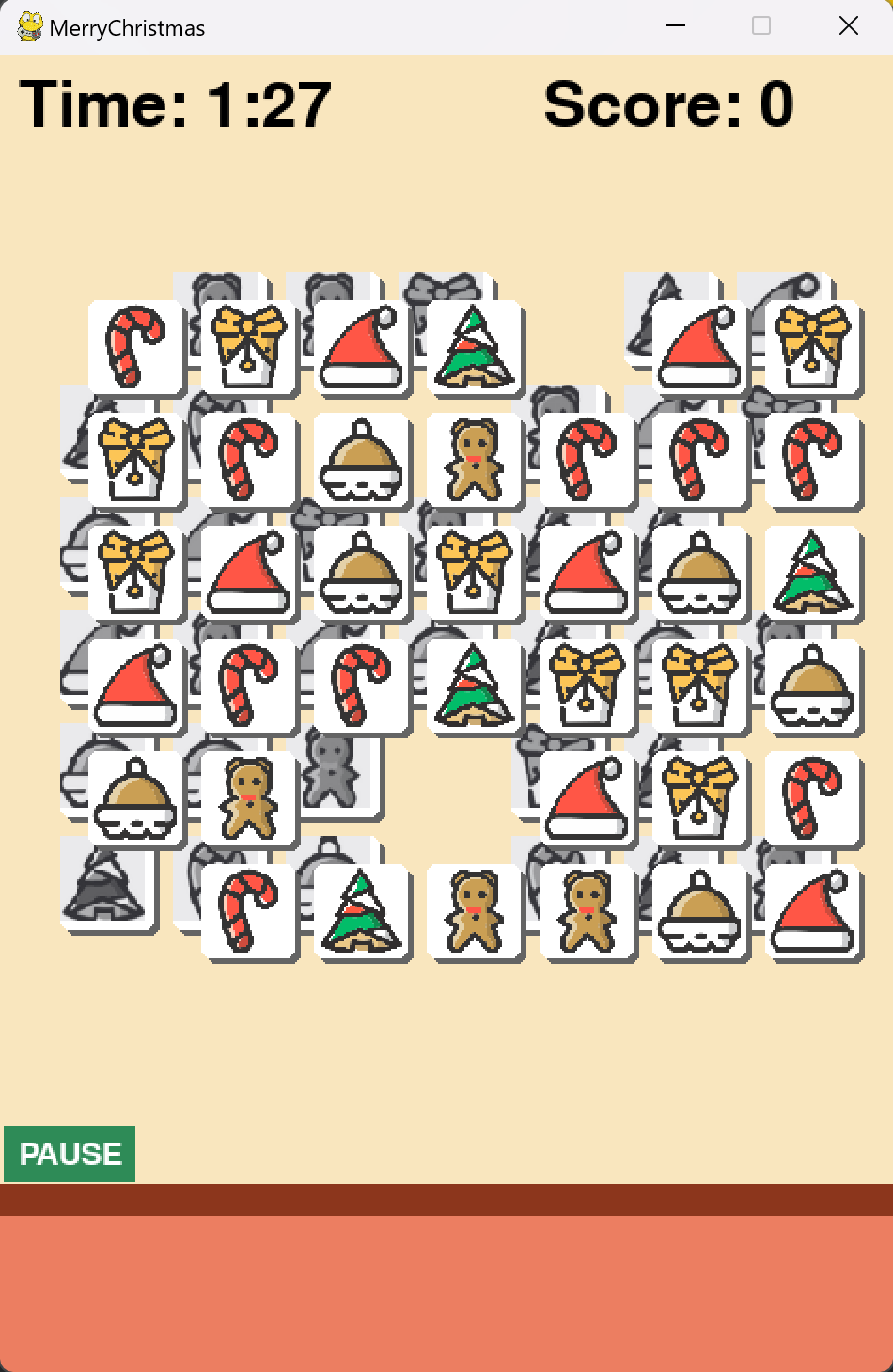Image resolution: width=893 pixels, height=1372 pixels.
Task: Pause the game with the PAUSE button
Action: point(70,1153)
